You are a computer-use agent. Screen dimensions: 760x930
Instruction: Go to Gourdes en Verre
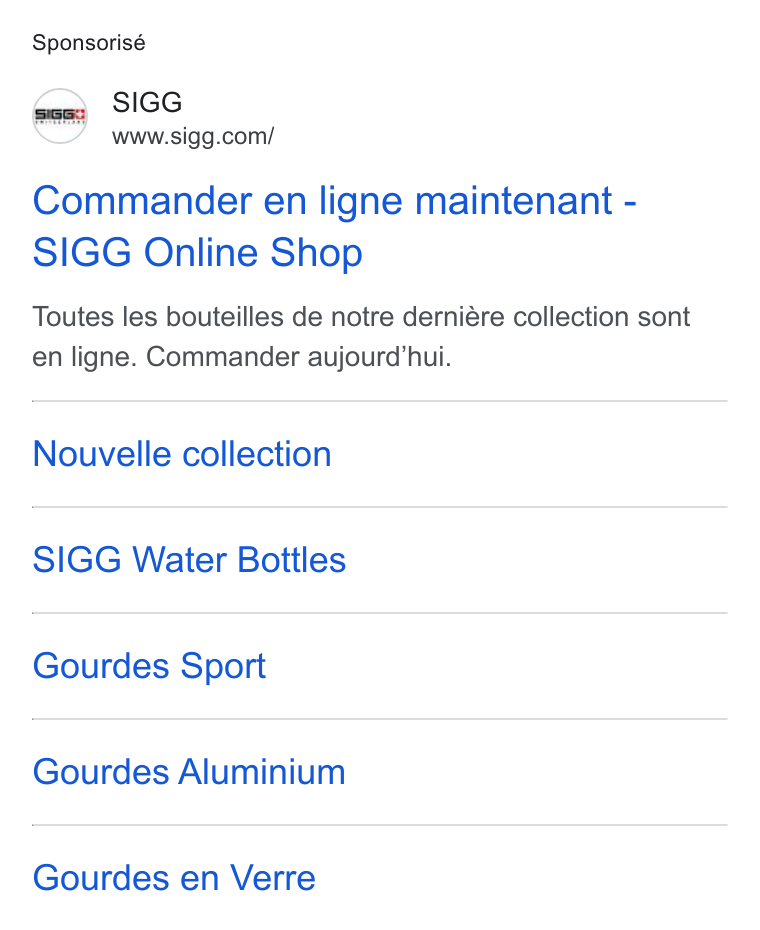click(174, 878)
